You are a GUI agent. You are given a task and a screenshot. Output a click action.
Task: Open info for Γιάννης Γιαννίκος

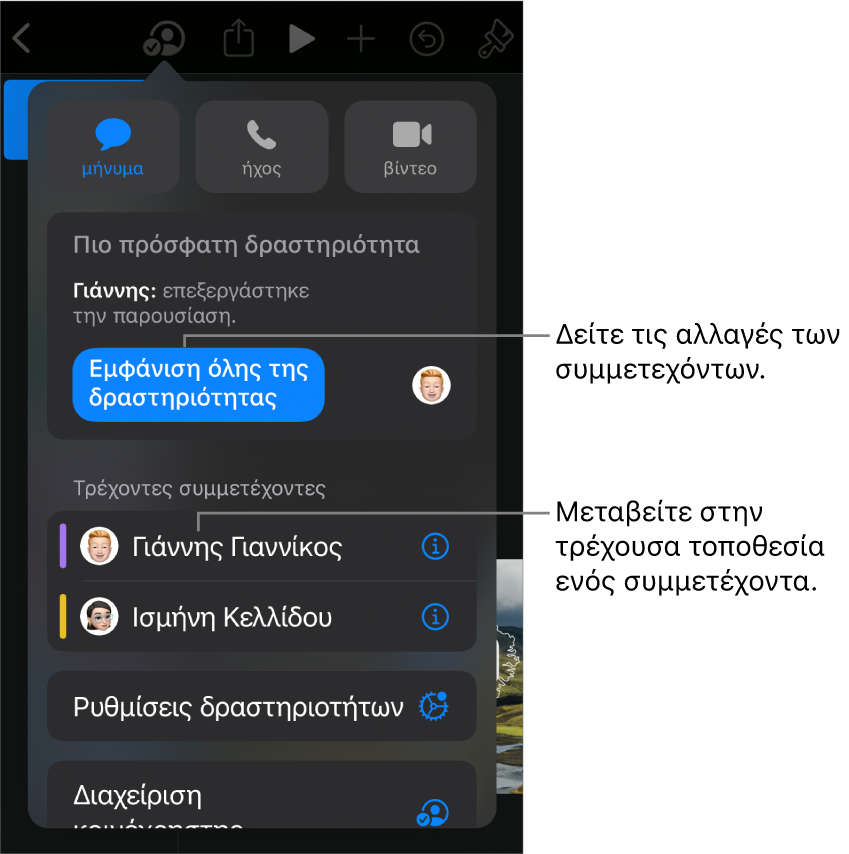coord(435,547)
